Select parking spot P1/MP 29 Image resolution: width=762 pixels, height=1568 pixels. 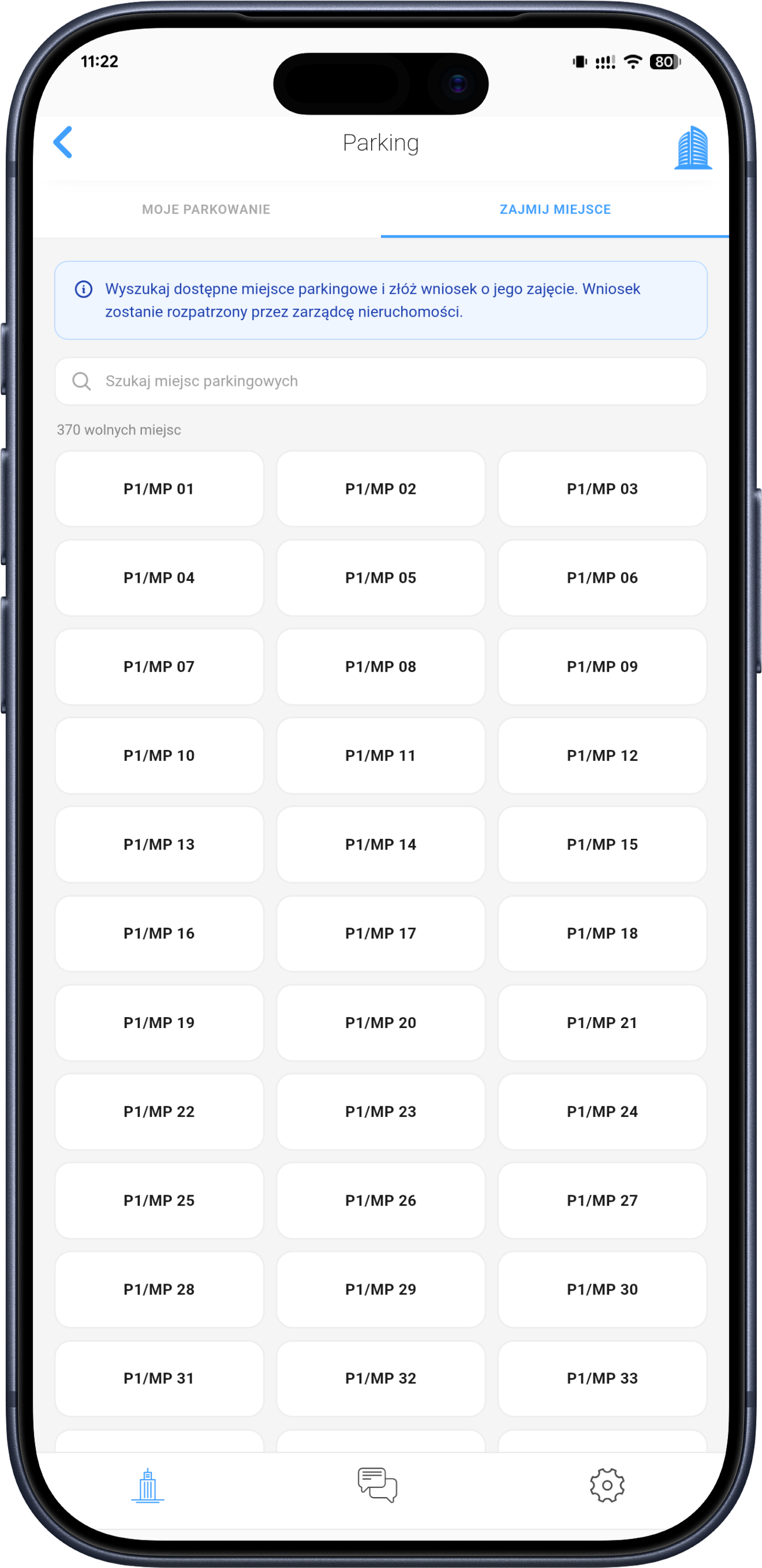[380, 1289]
